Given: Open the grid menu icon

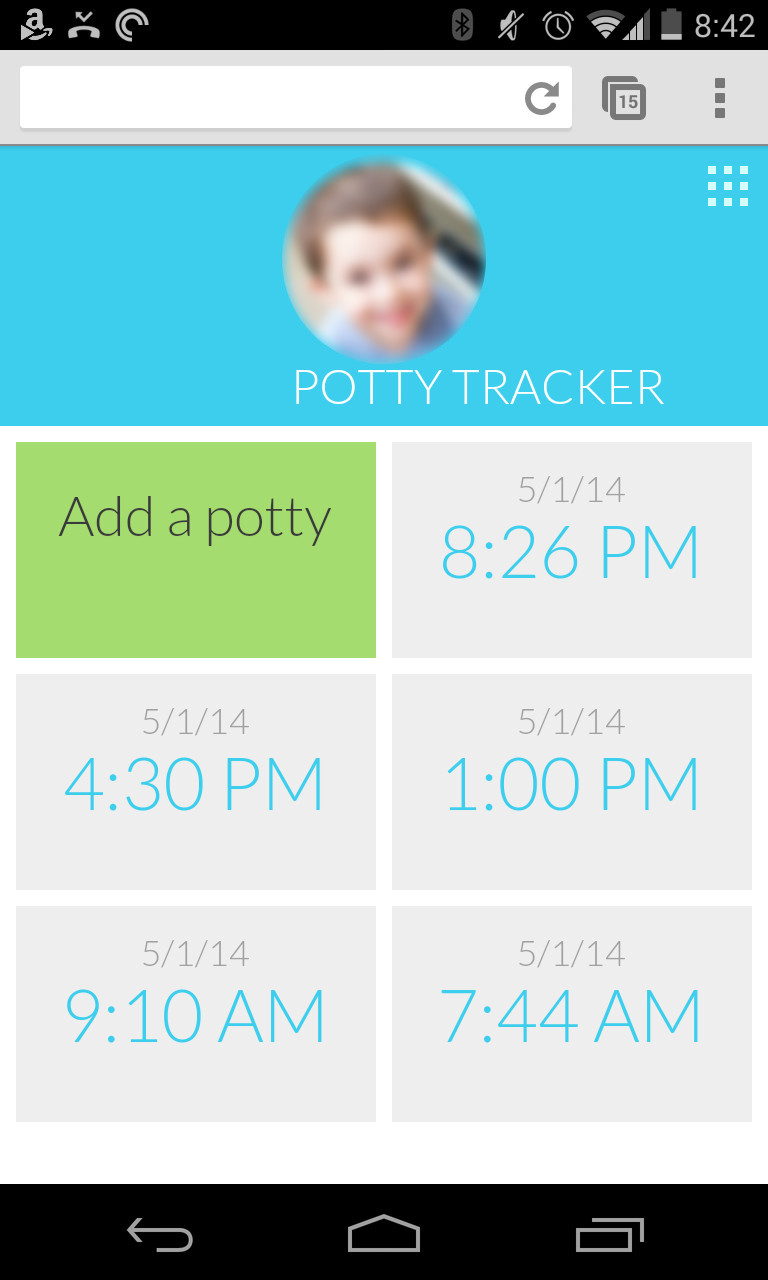Looking at the screenshot, I should click(x=728, y=186).
